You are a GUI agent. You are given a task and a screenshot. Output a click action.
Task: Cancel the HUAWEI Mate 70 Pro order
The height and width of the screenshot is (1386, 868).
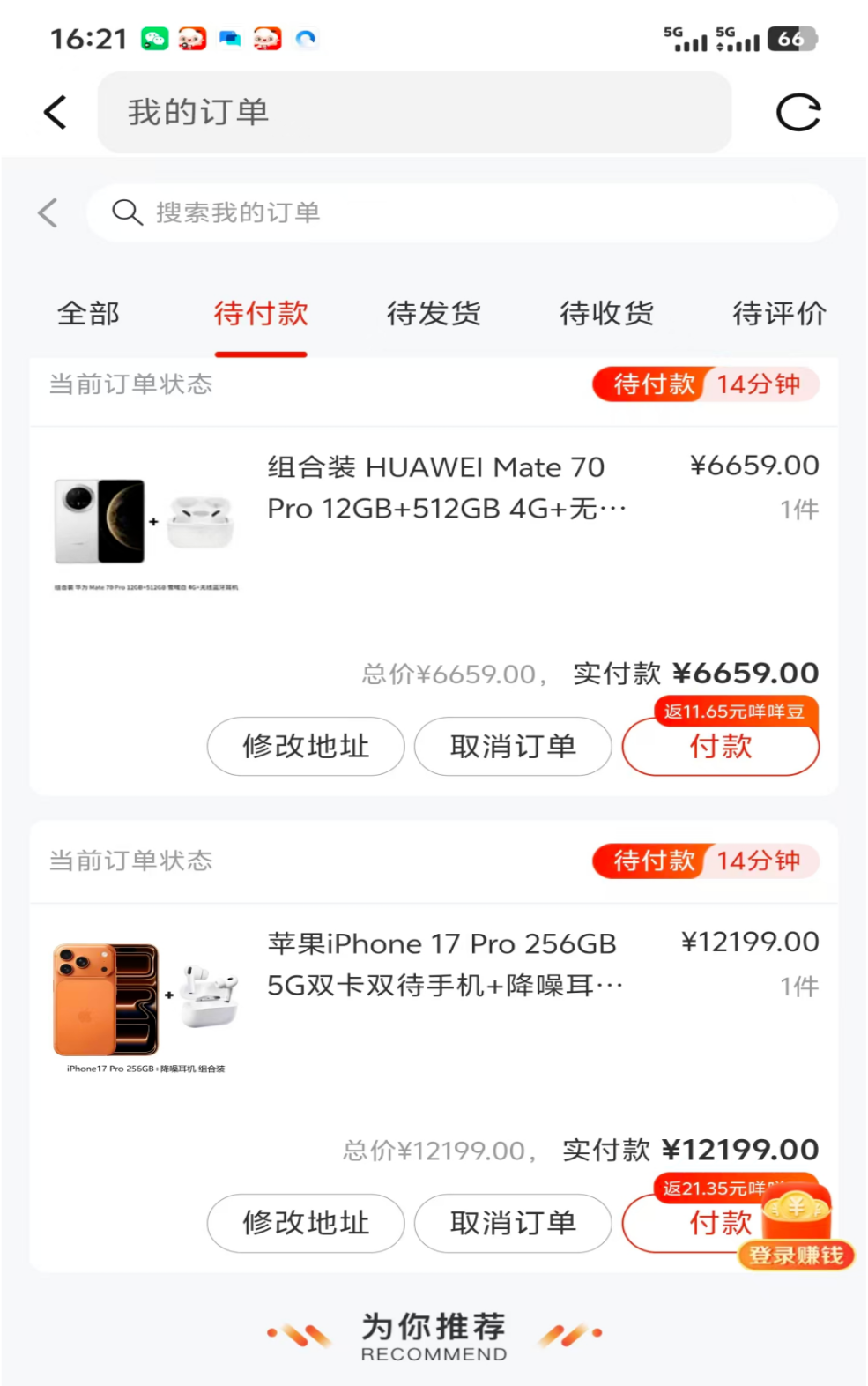click(x=513, y=747)
